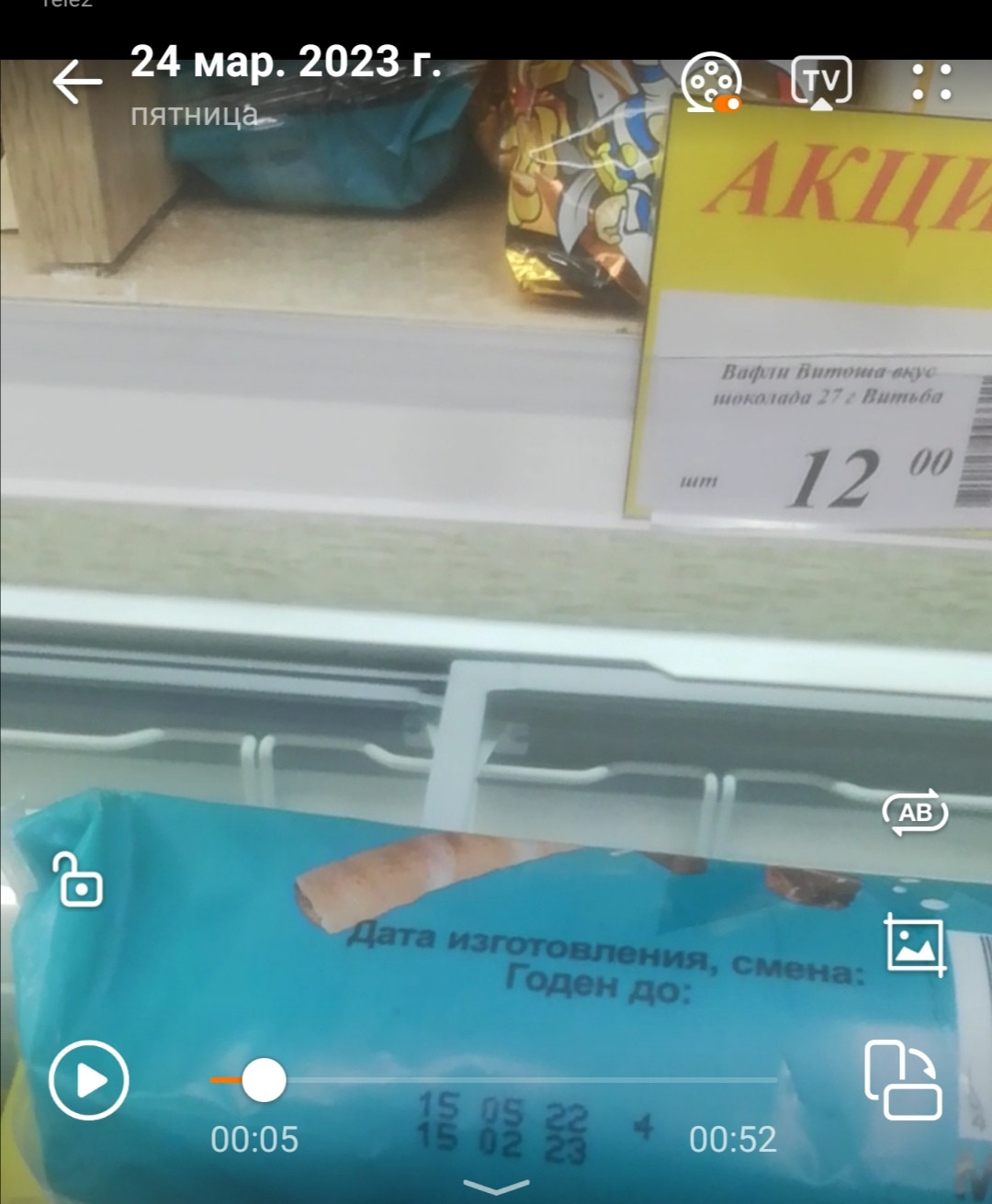Play the video
992x1204 pixels.
[x=89, y=1080]
